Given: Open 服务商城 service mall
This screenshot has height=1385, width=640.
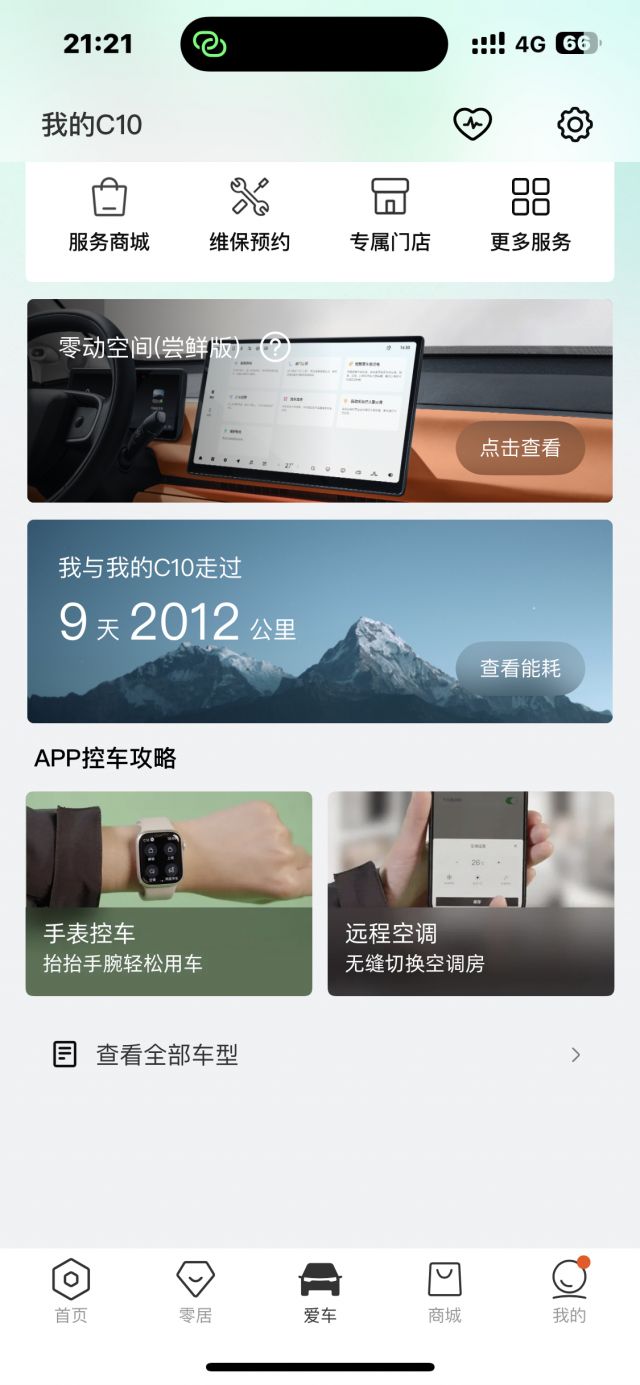Looking at the screenshot, I should click(109, 215).
